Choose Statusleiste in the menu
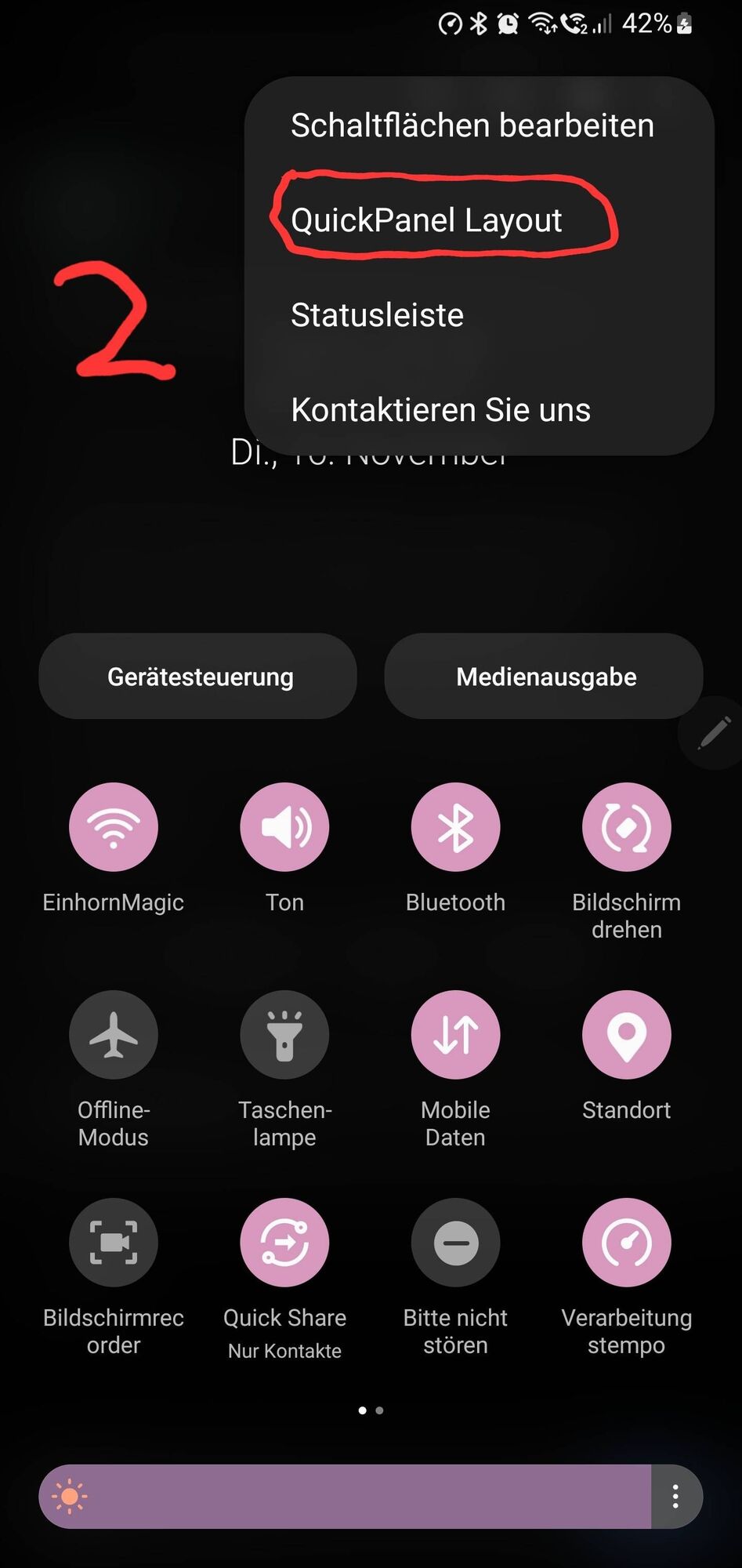 tap(377, 314)
